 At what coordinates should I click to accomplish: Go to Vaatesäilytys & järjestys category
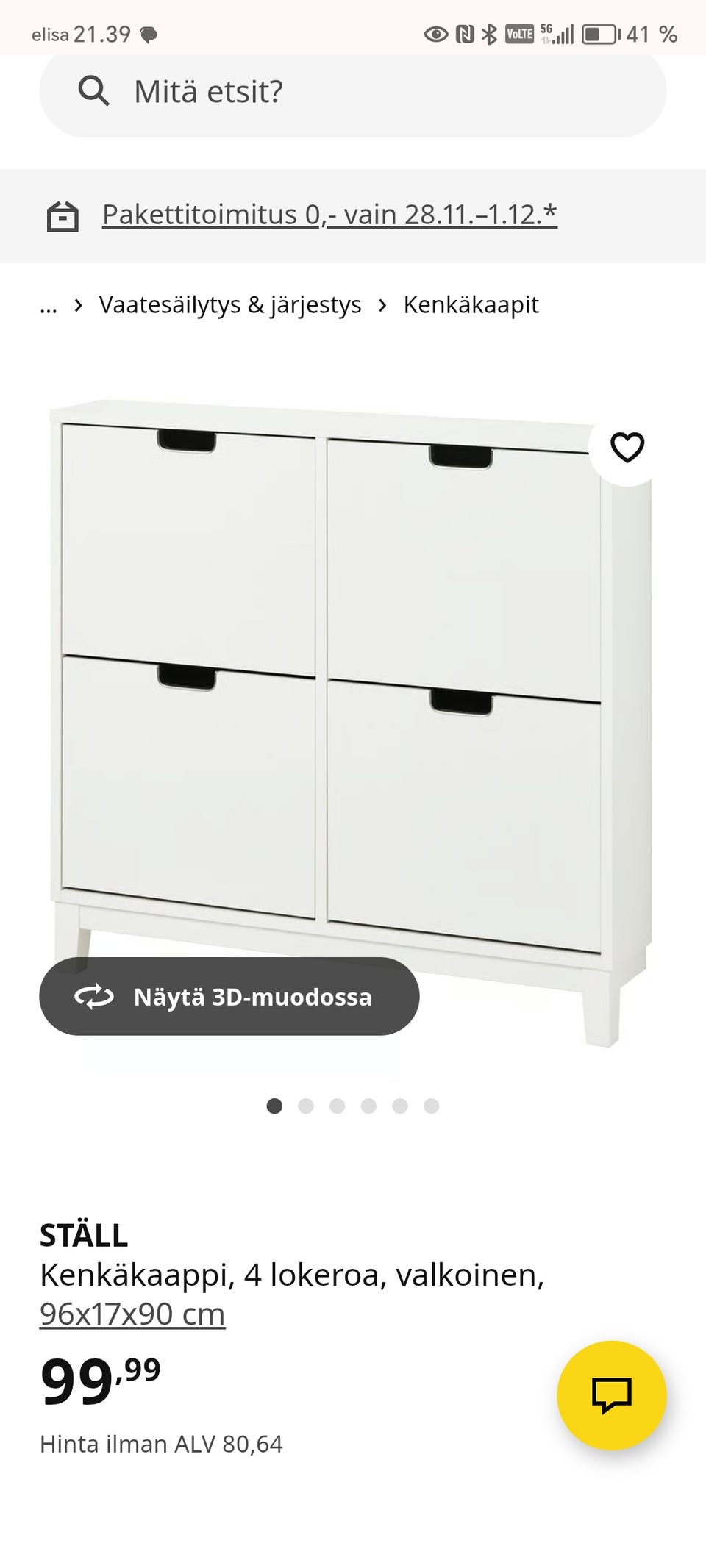[230, 304]
